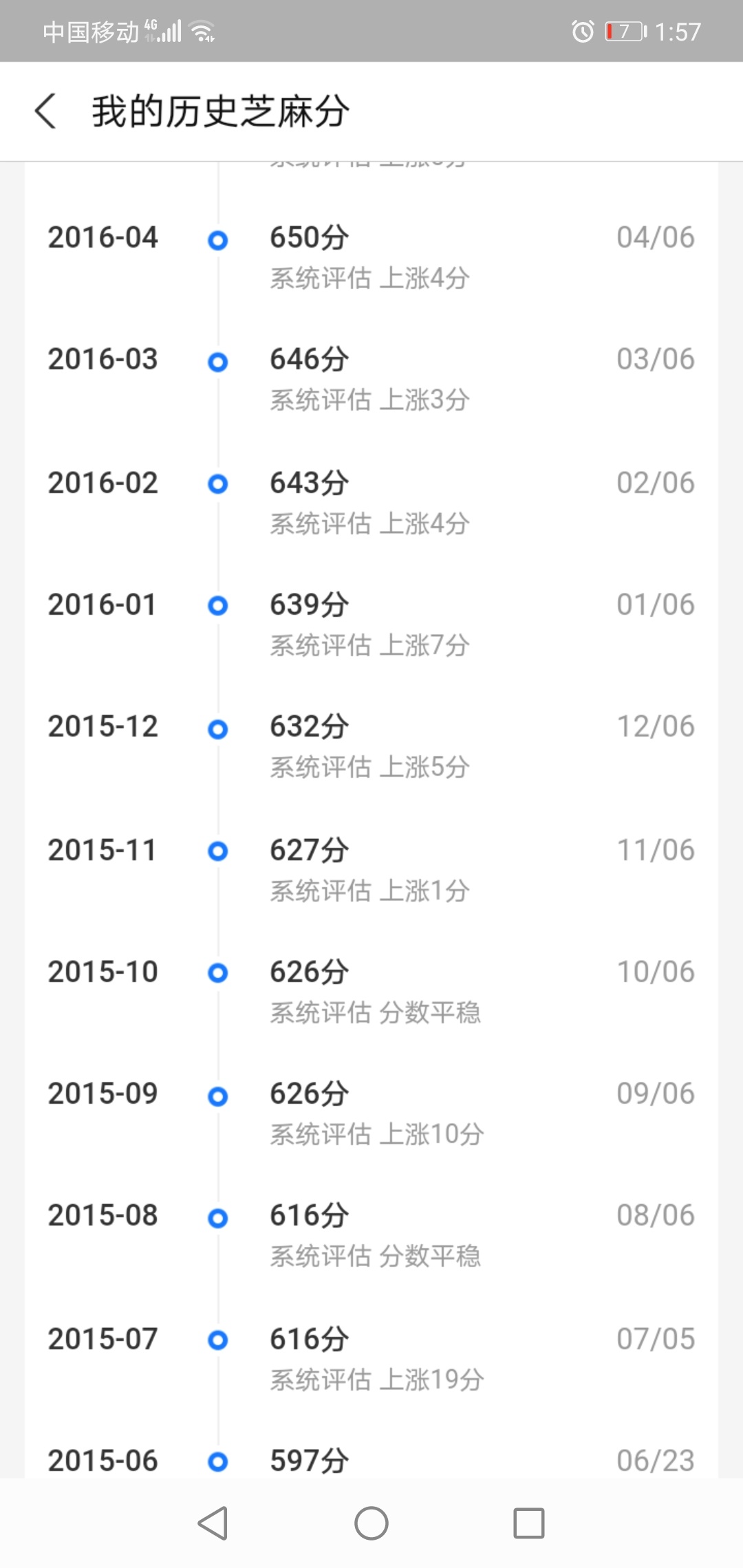The width and height of the screenshot is (743, 1568).
Task: Go to home screen via home button
Action: coord(371,1523)
